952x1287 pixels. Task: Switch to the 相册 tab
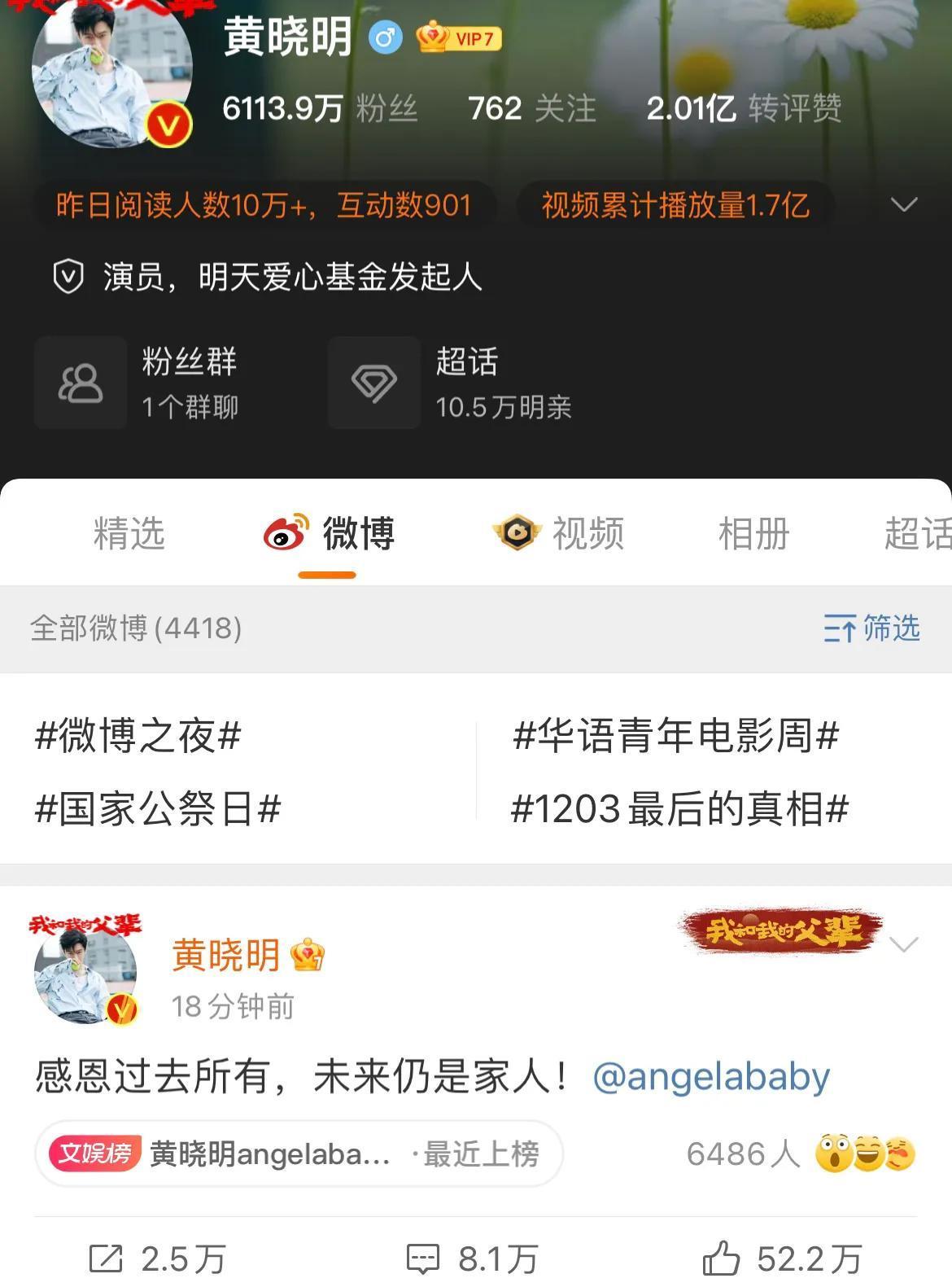[x=753, y=534]
